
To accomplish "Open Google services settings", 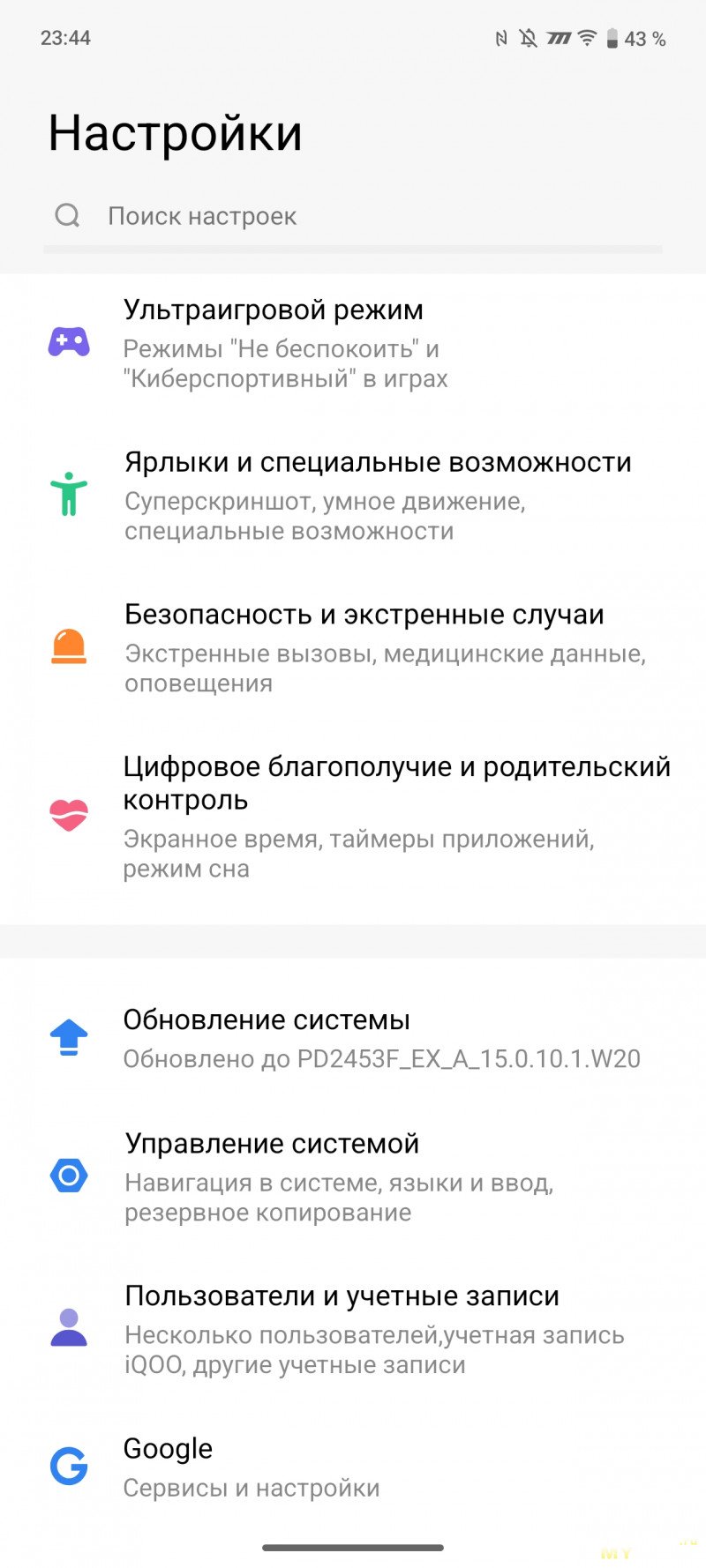I will (353, 1467).
